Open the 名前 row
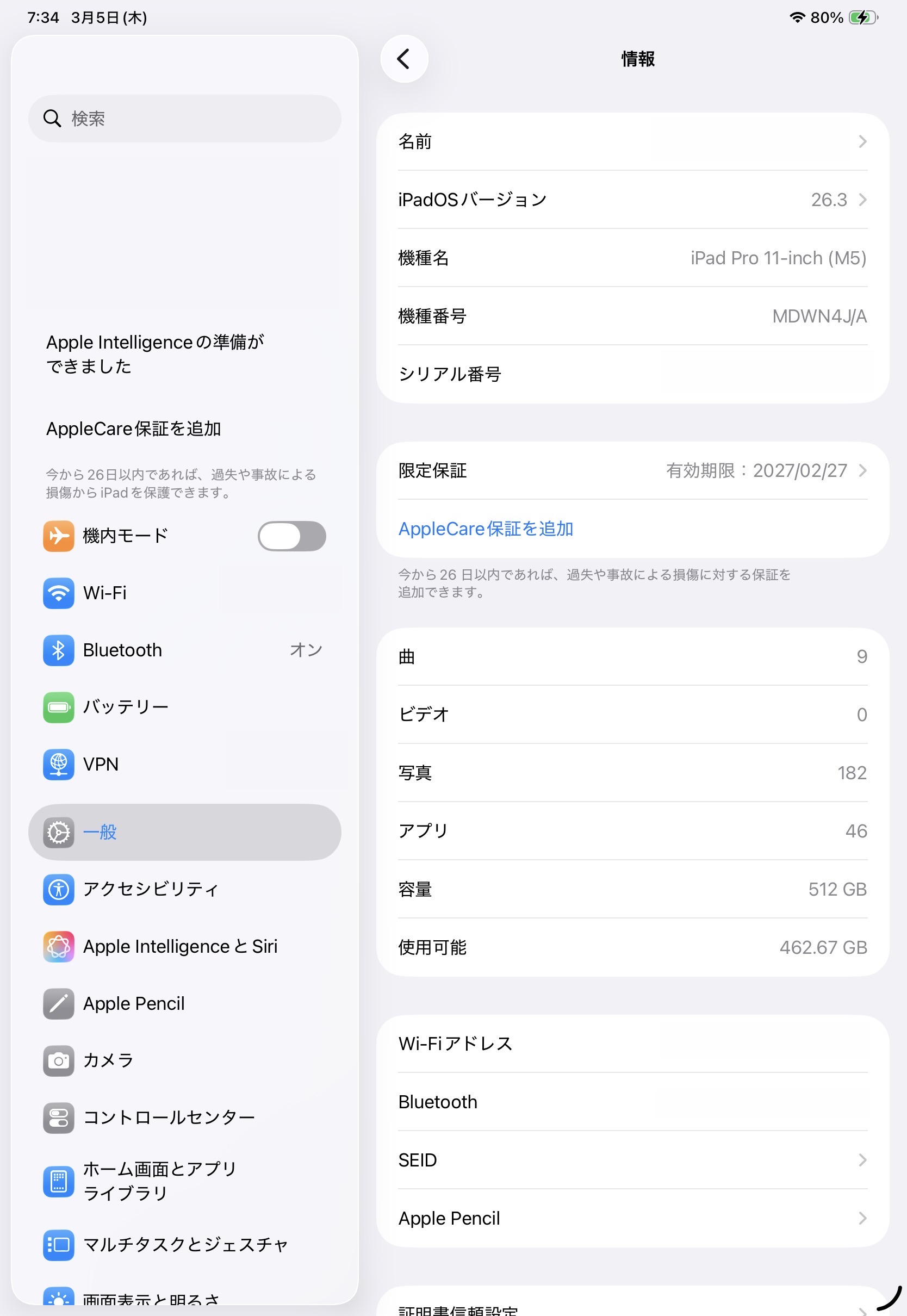The height and width of the screenshot is (1316, 907). tap(632, 141)
